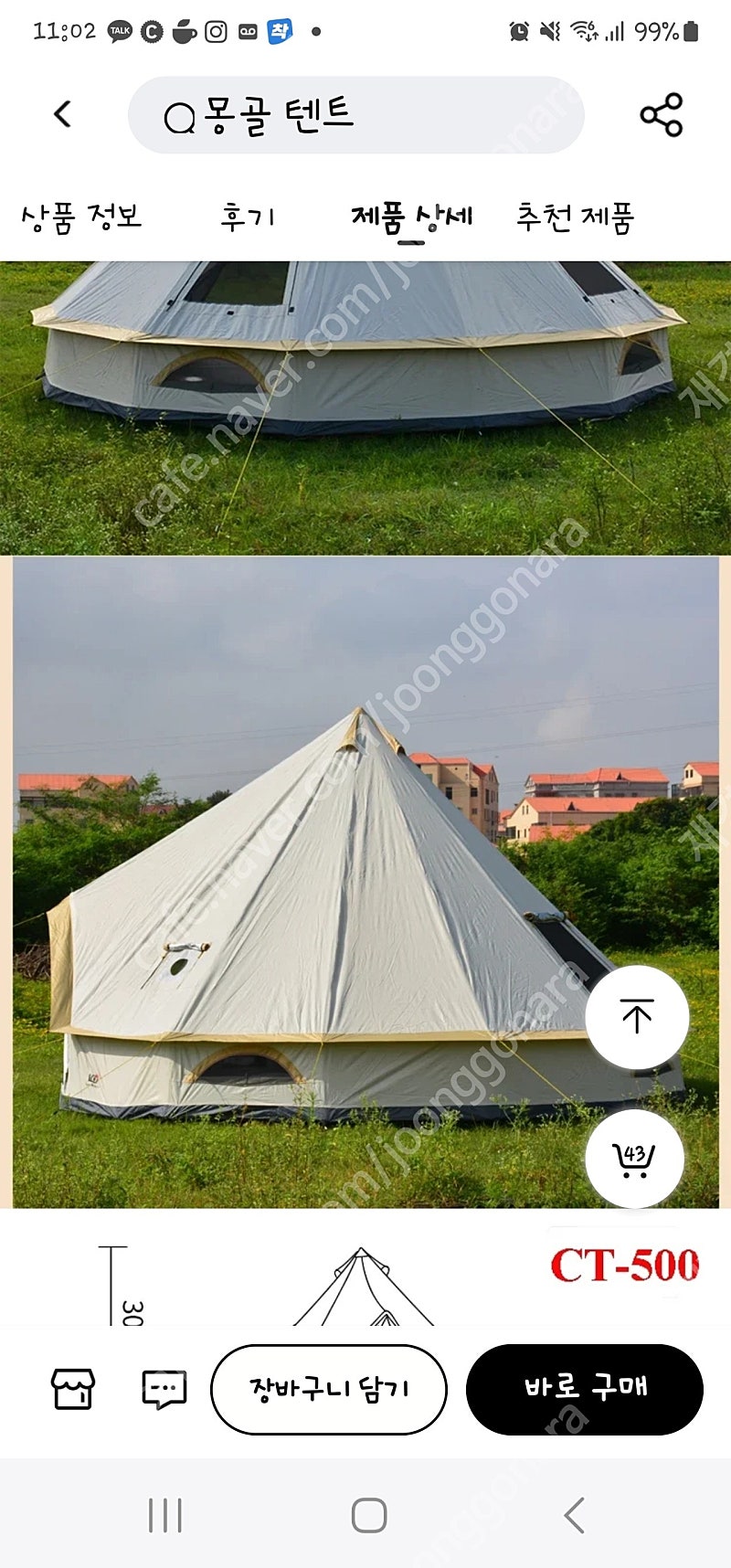
Task: Open the chat message icon
Action: pyautogui.click(x=164, y=1390)
